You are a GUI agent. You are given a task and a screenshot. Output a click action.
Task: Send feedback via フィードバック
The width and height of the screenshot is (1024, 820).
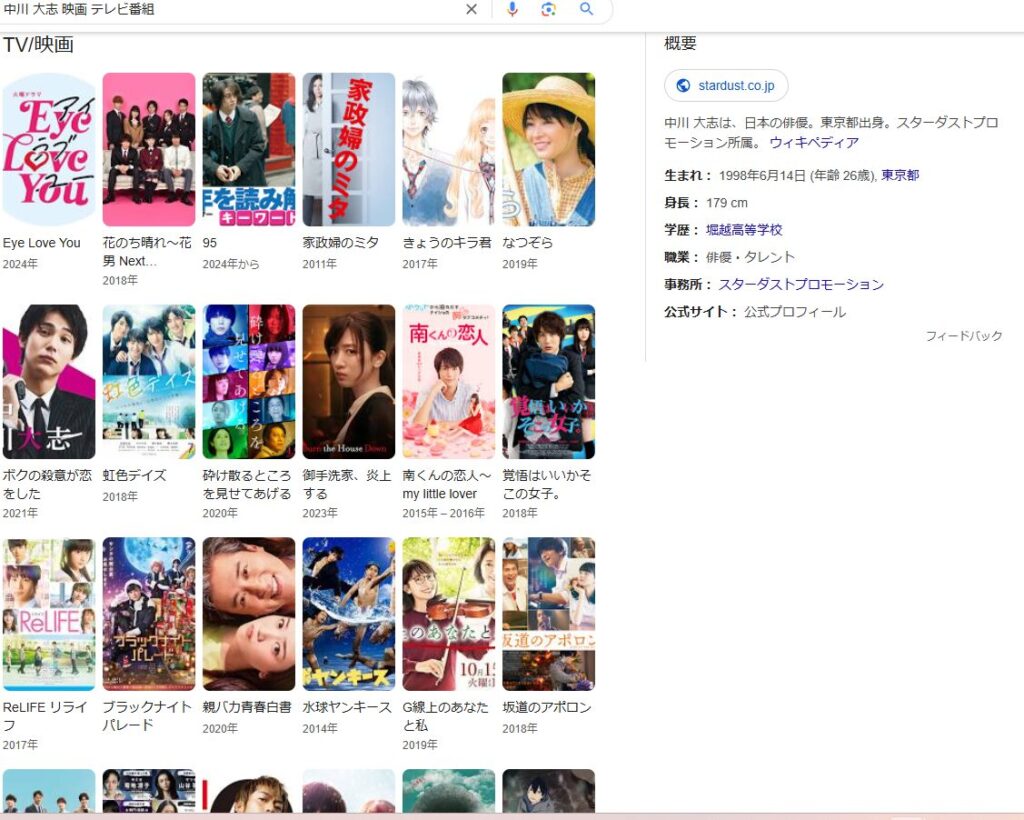(x=963, y=336)
